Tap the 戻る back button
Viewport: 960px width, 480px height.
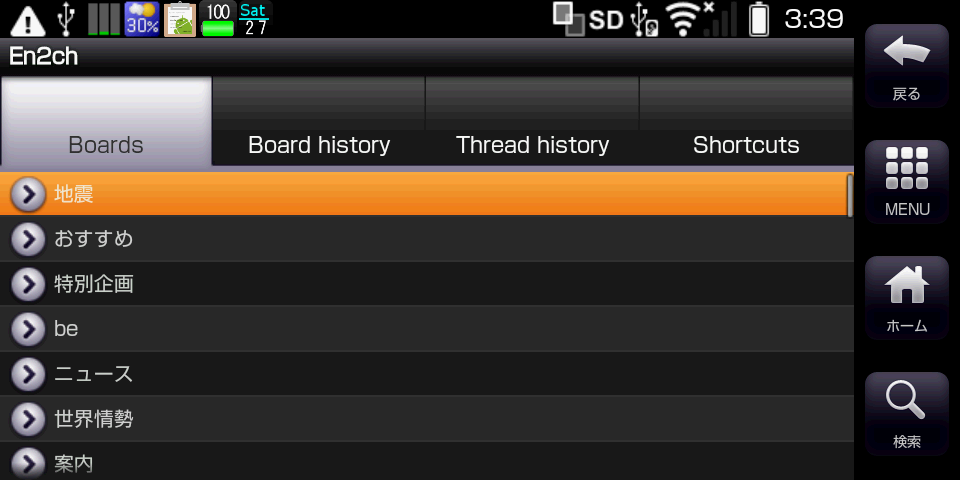906,66
